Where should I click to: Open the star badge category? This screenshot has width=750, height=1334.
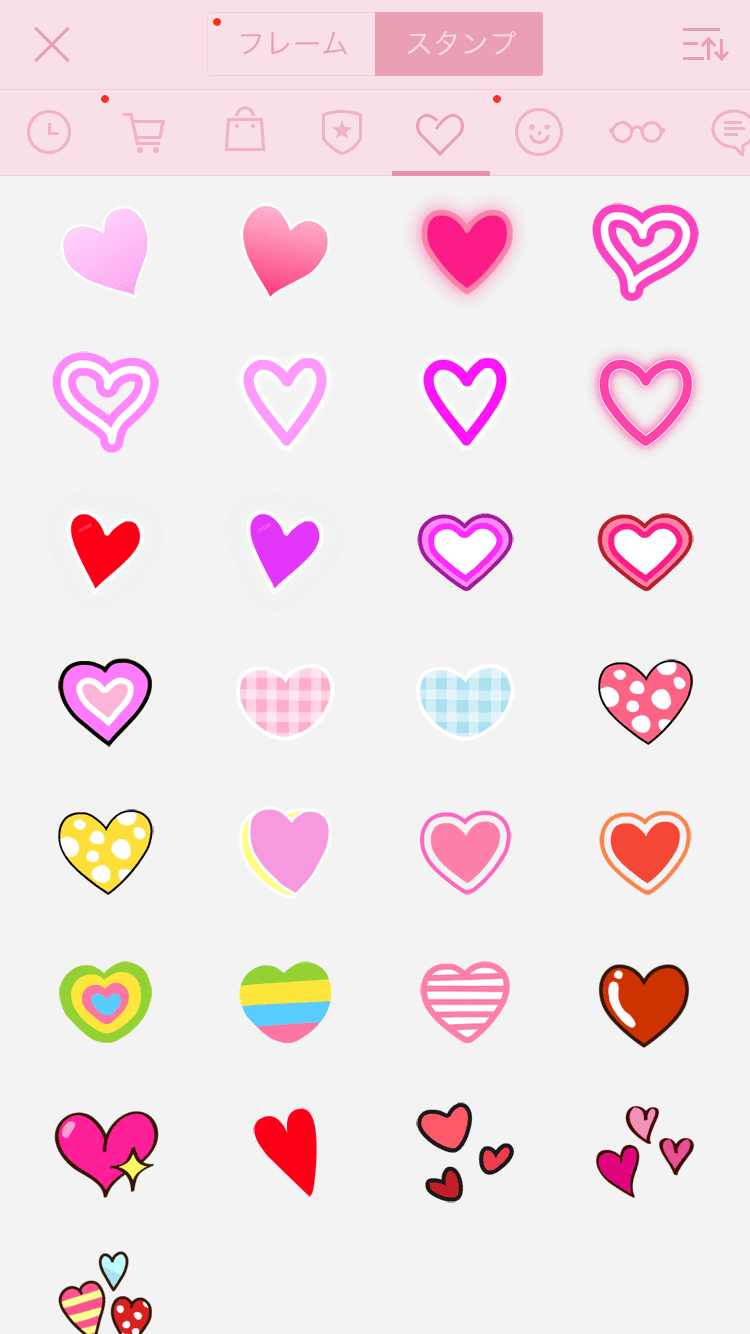[342, 132]
